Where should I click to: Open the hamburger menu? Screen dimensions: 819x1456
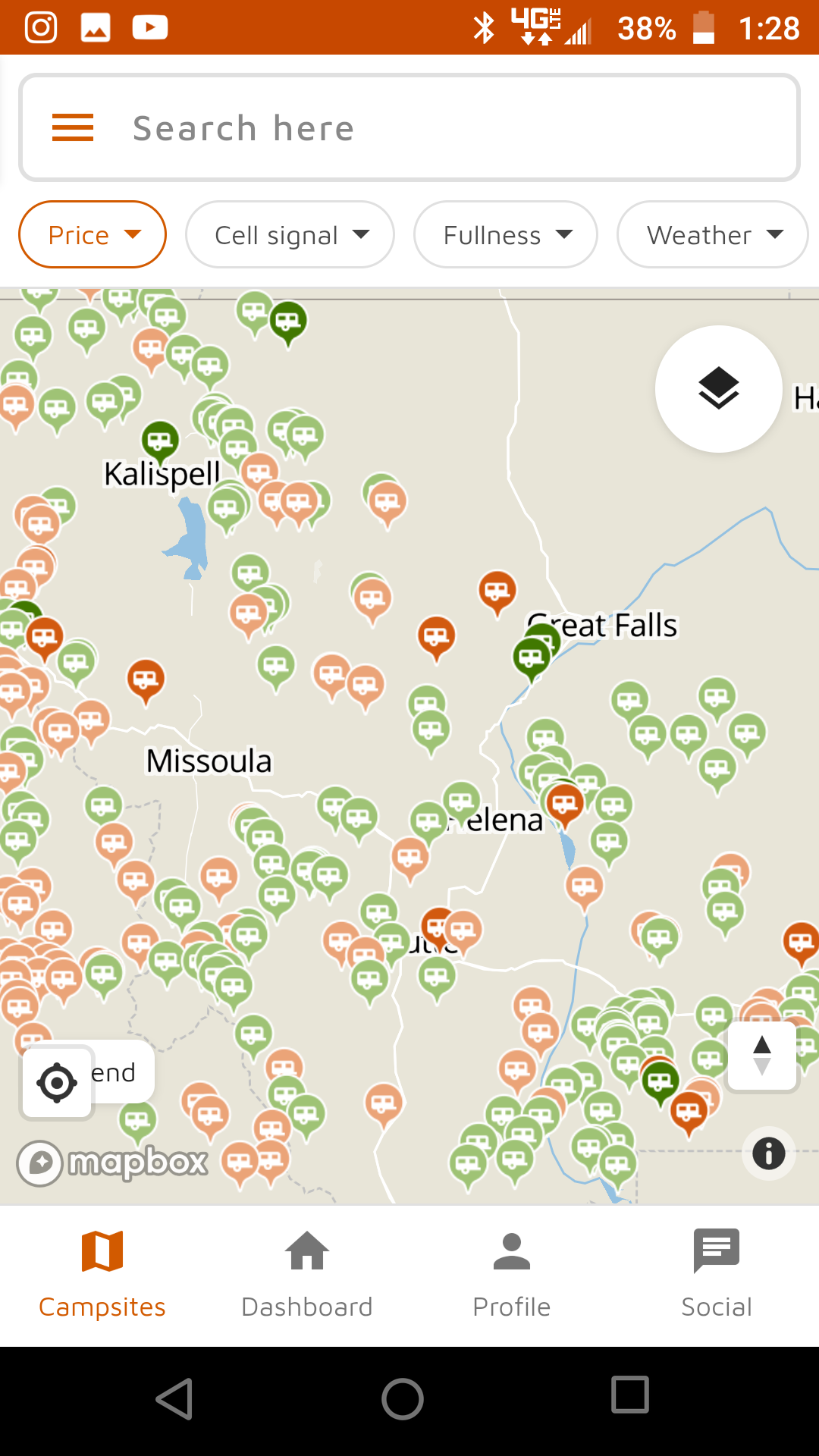click(73, 127)
